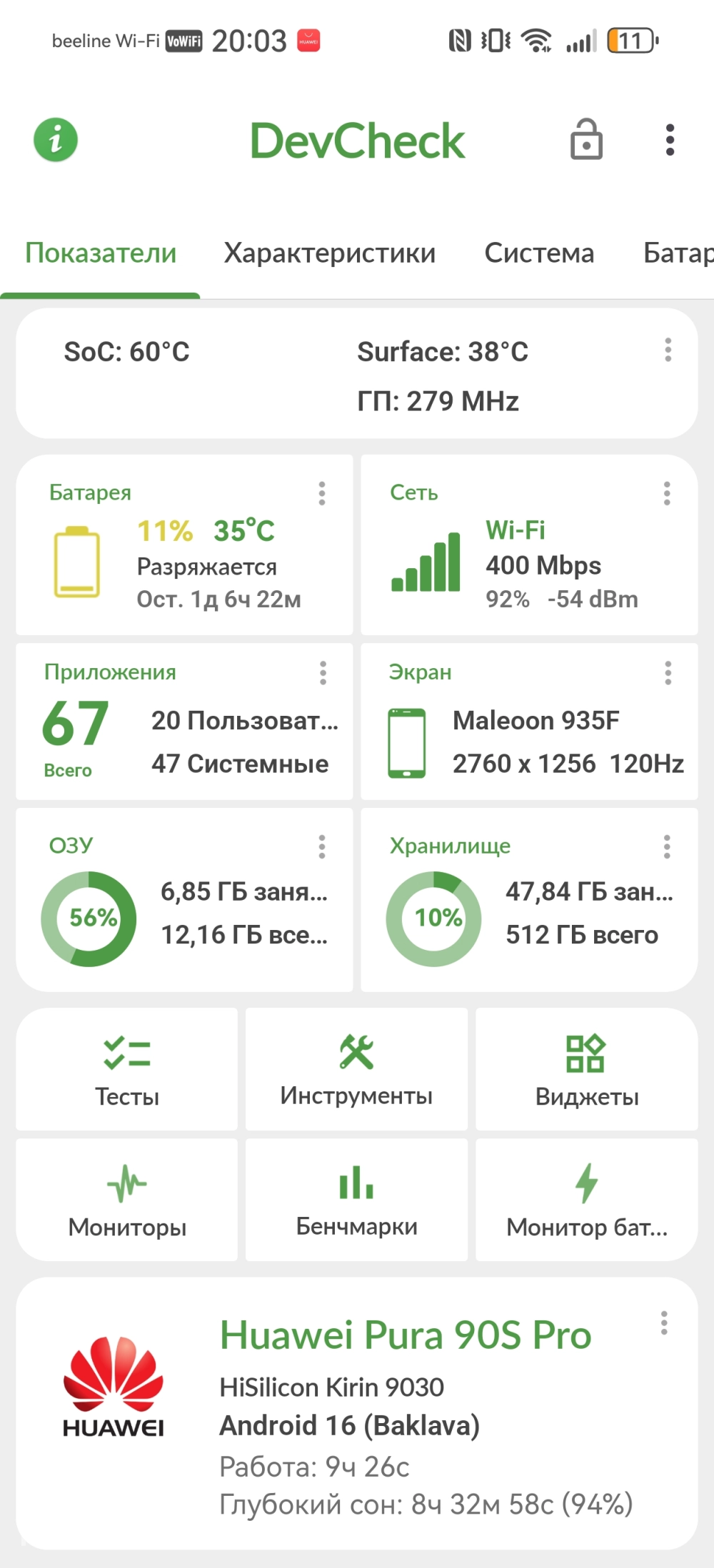
Task: Open Инструменты
Action: 356,1069
